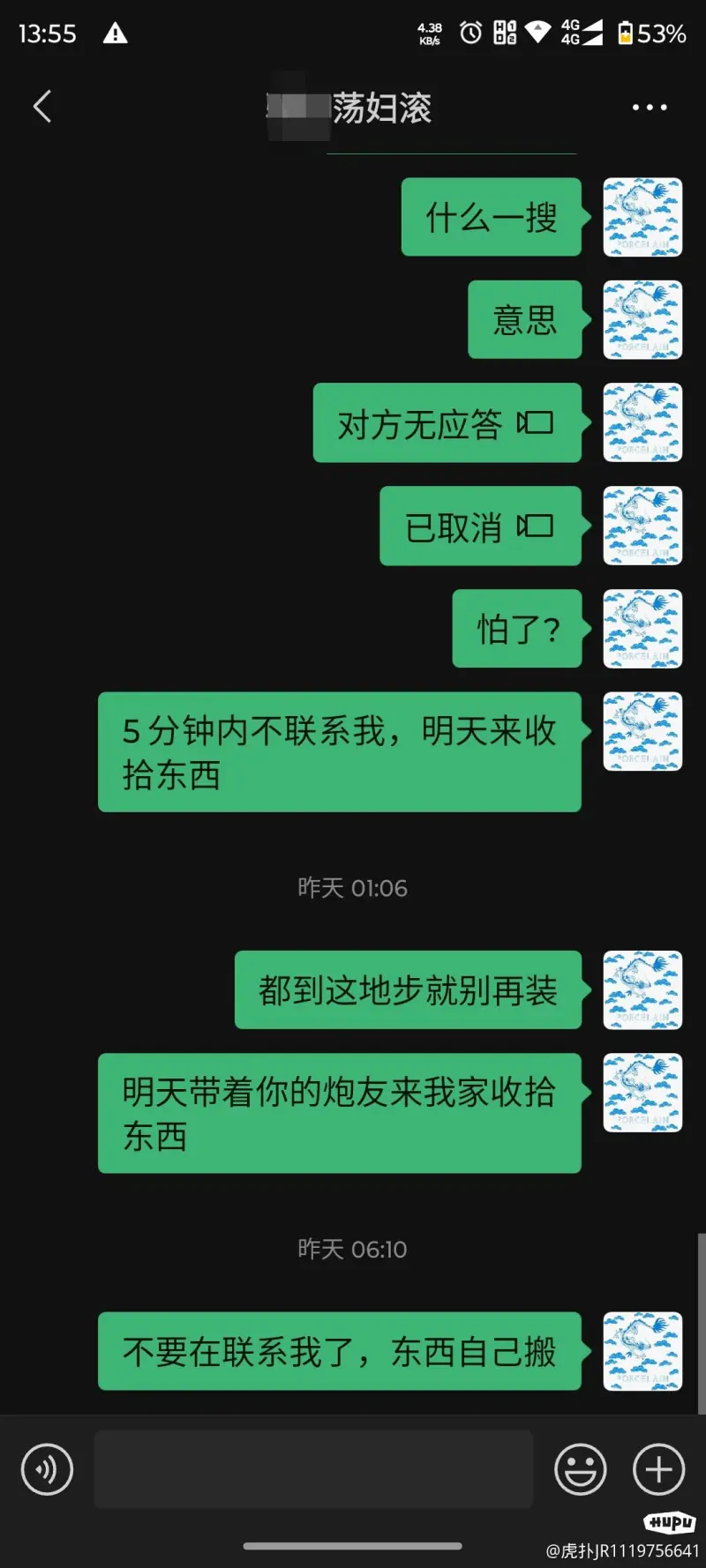Switch to voice message input
The height and width of the screenshot is (1568, 706).
pyautogui.click(x=47, y=1469)
